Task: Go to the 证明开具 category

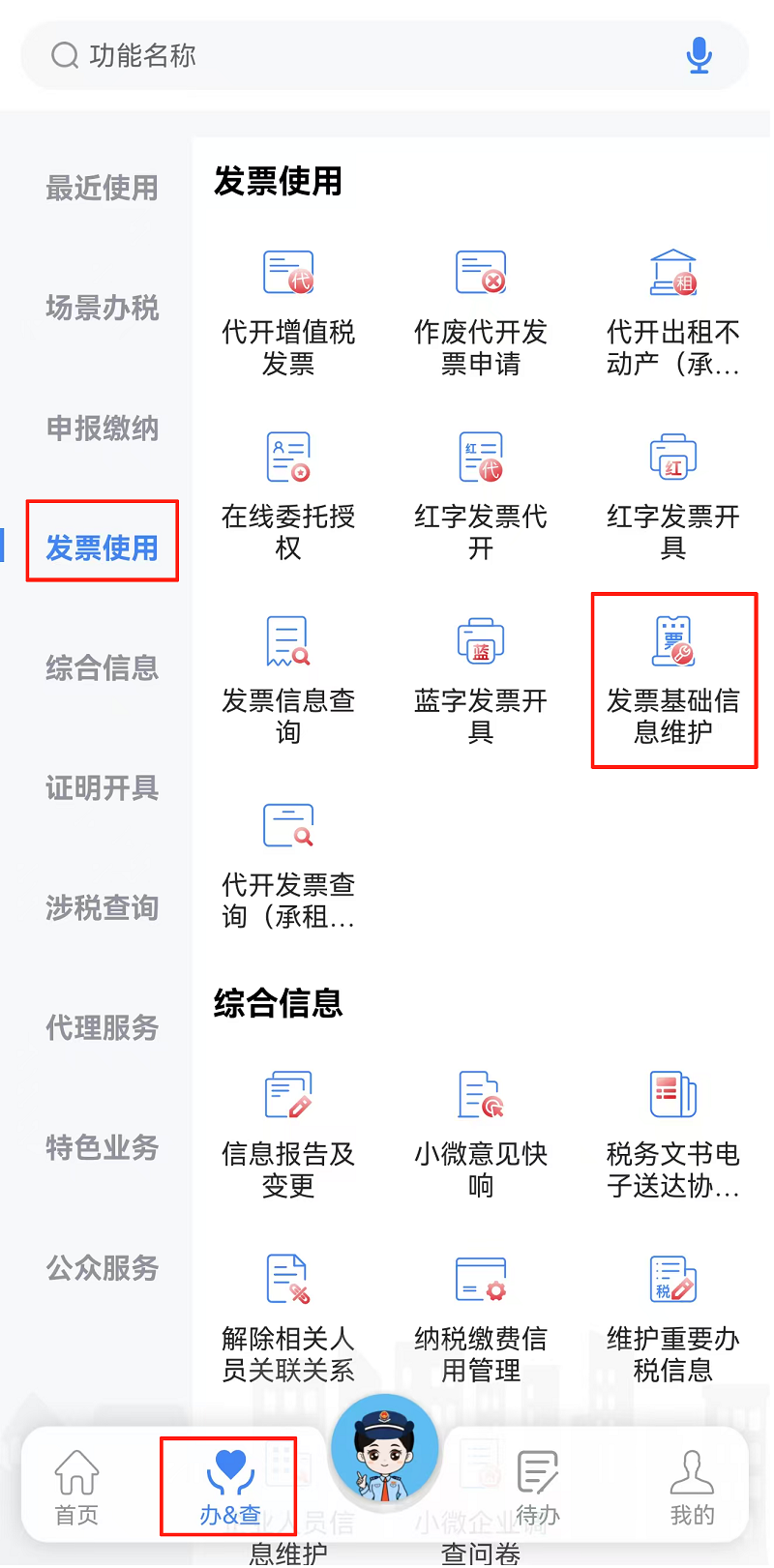Action: (102, 787)
